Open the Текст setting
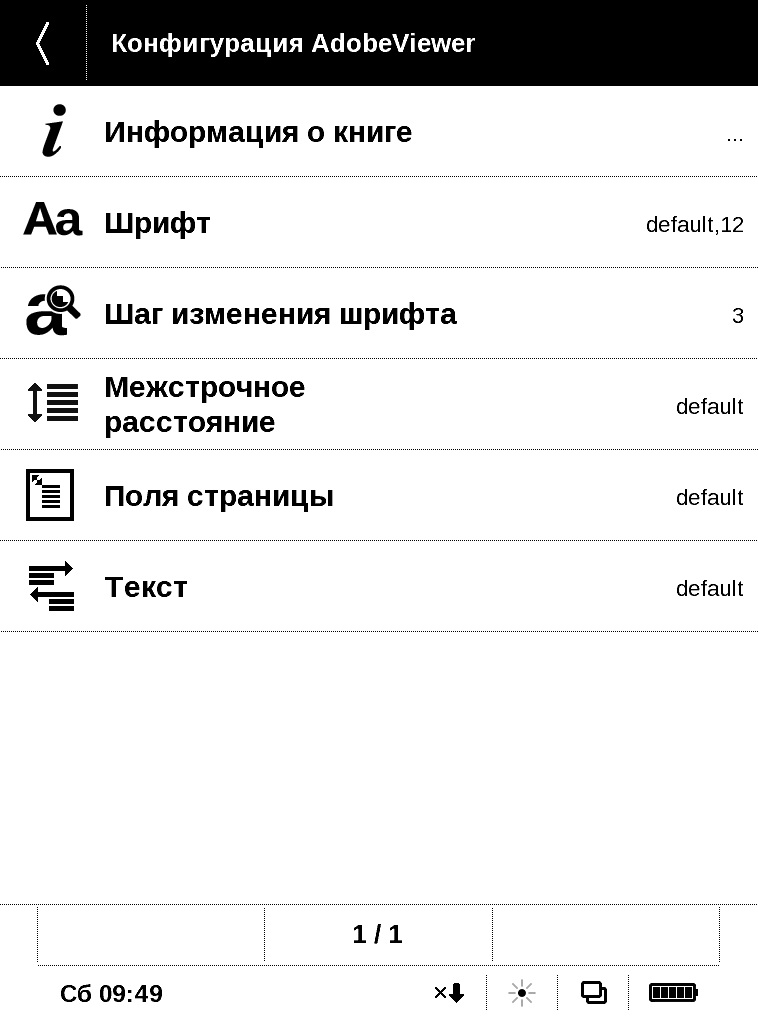This screenshot has width=758, height=1024. (x=146, y=587)
